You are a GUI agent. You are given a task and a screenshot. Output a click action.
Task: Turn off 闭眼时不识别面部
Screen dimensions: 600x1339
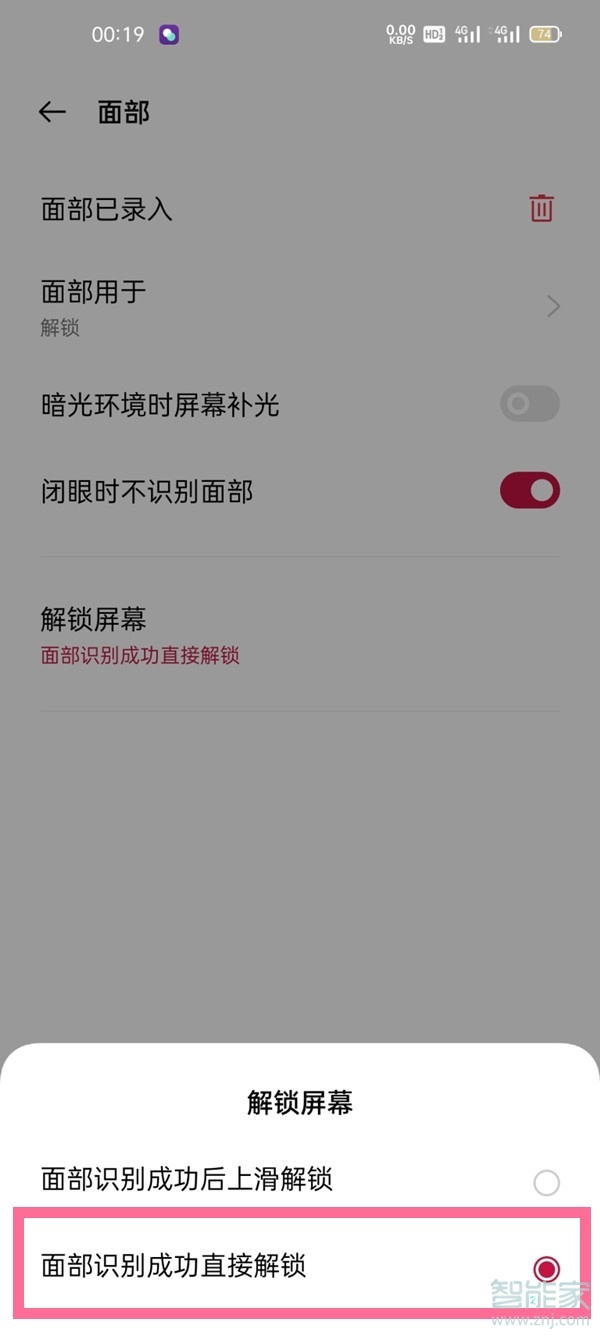tap(529, 491)
